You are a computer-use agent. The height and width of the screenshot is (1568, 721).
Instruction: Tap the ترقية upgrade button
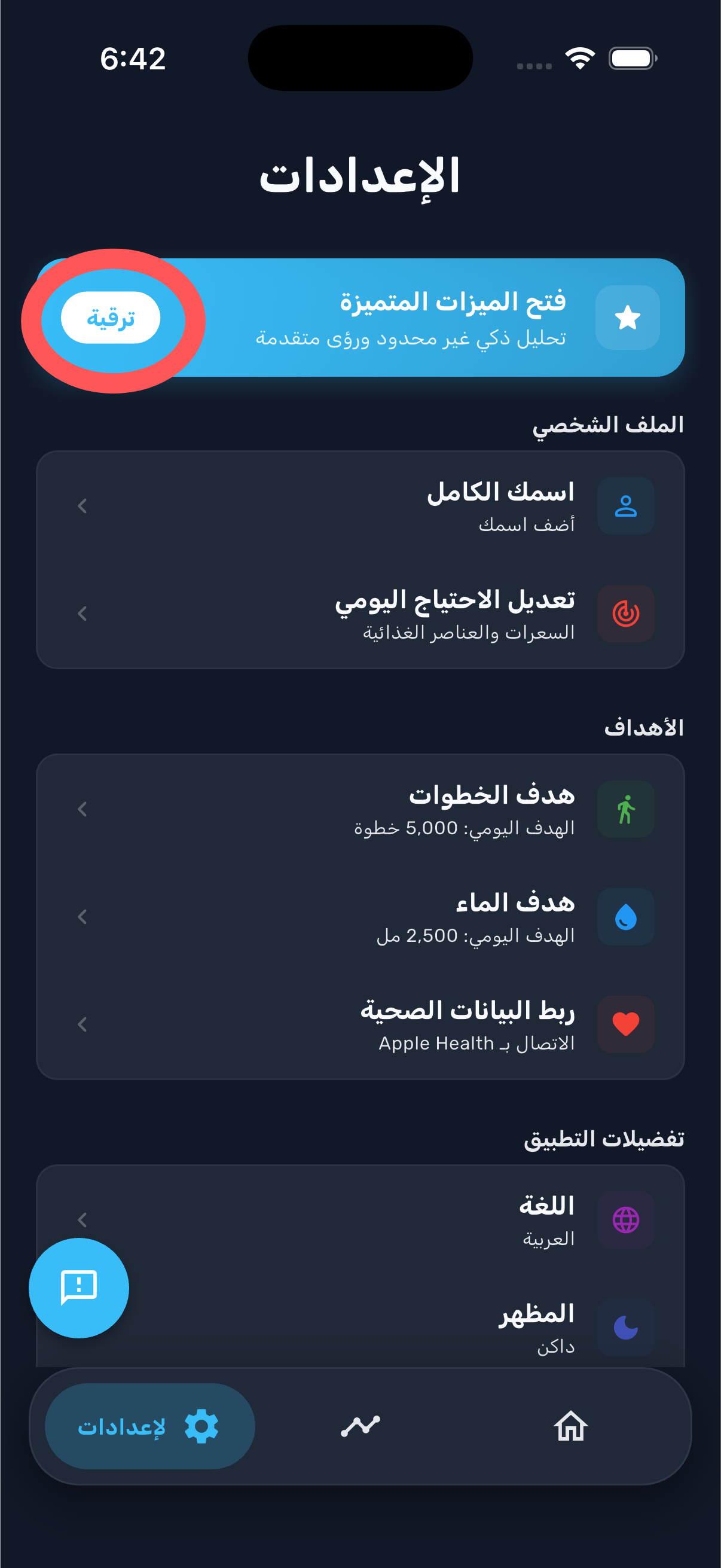111,318
